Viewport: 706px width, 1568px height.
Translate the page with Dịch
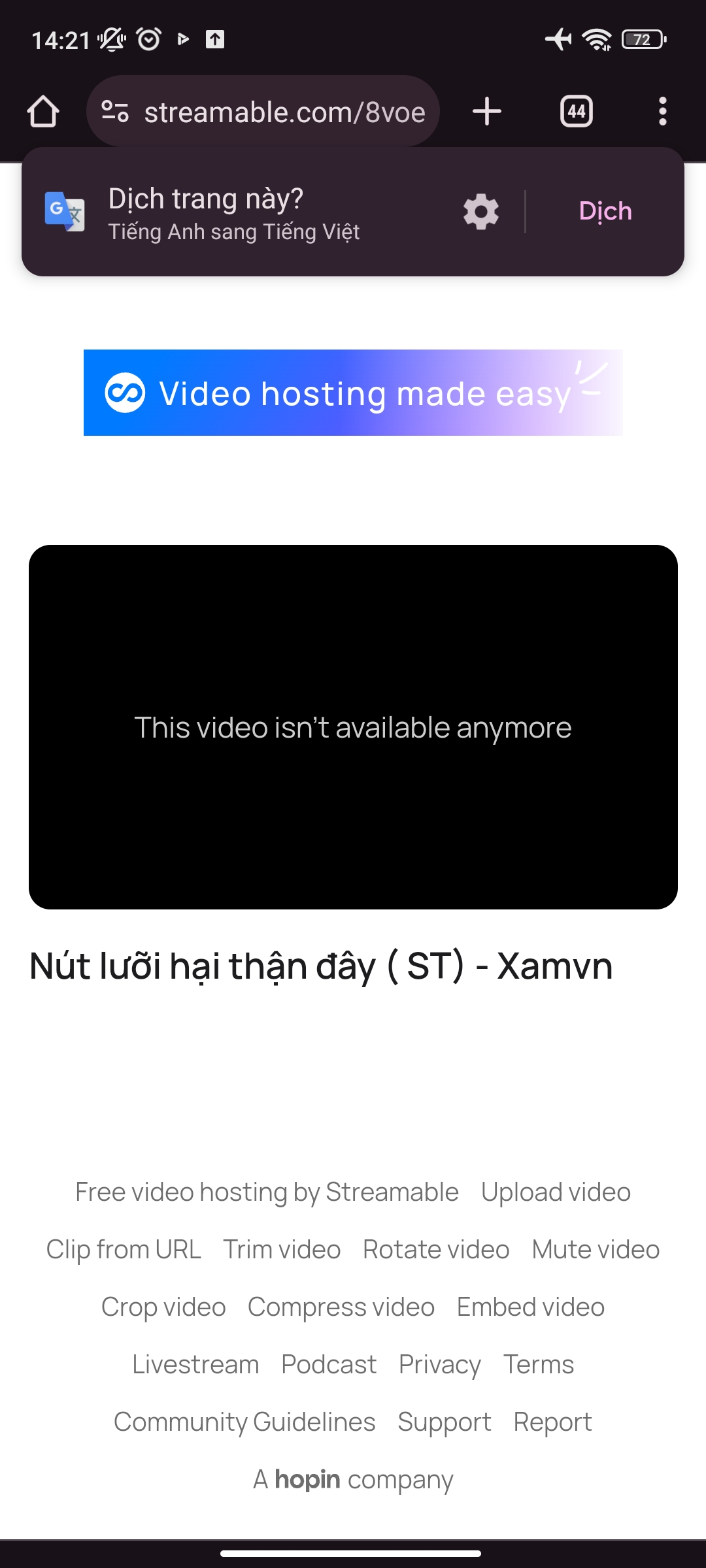click(x=605, y=212)
